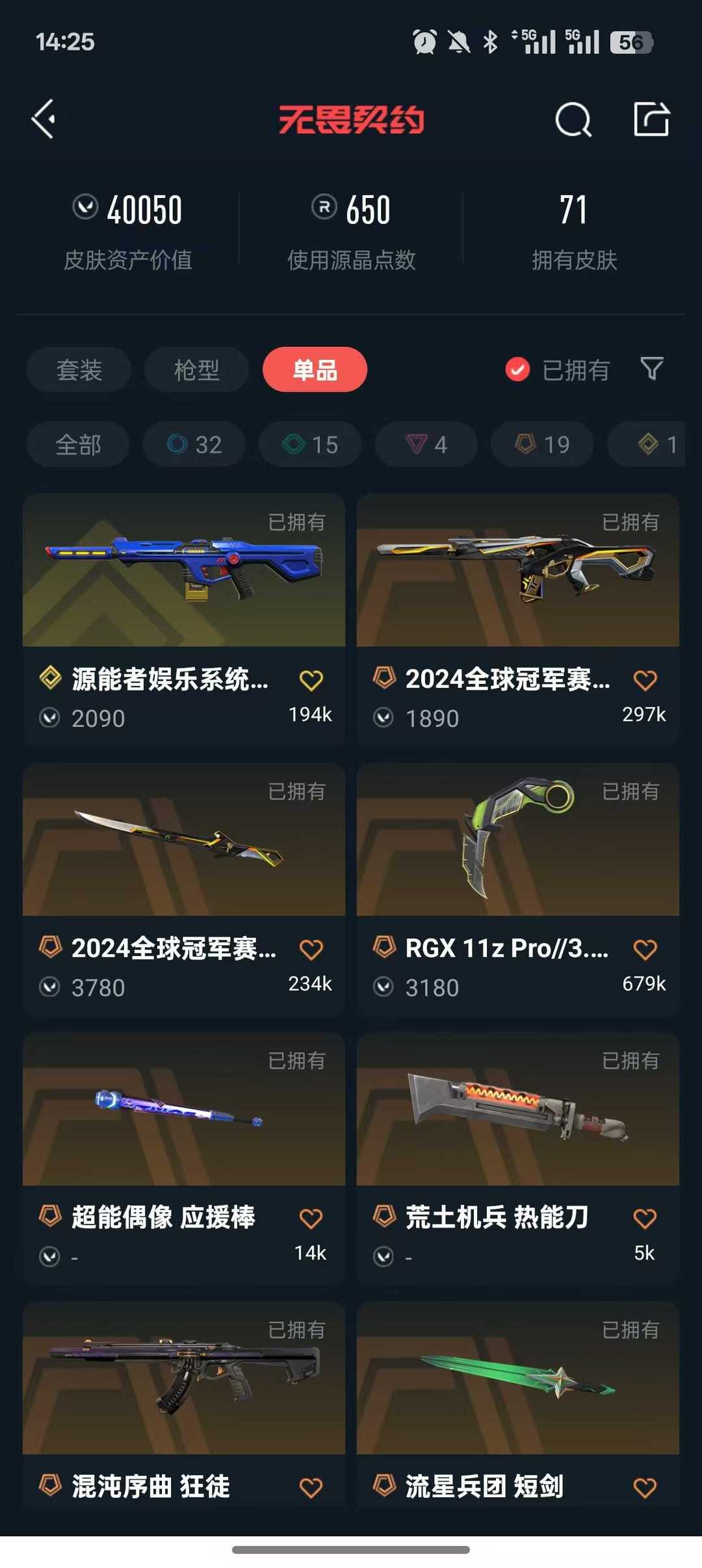Like the 荒土机兵 热能刀 skin
Image resolution: width=702 pixels, height=1568 pixels.
[x=645, y=1219]
